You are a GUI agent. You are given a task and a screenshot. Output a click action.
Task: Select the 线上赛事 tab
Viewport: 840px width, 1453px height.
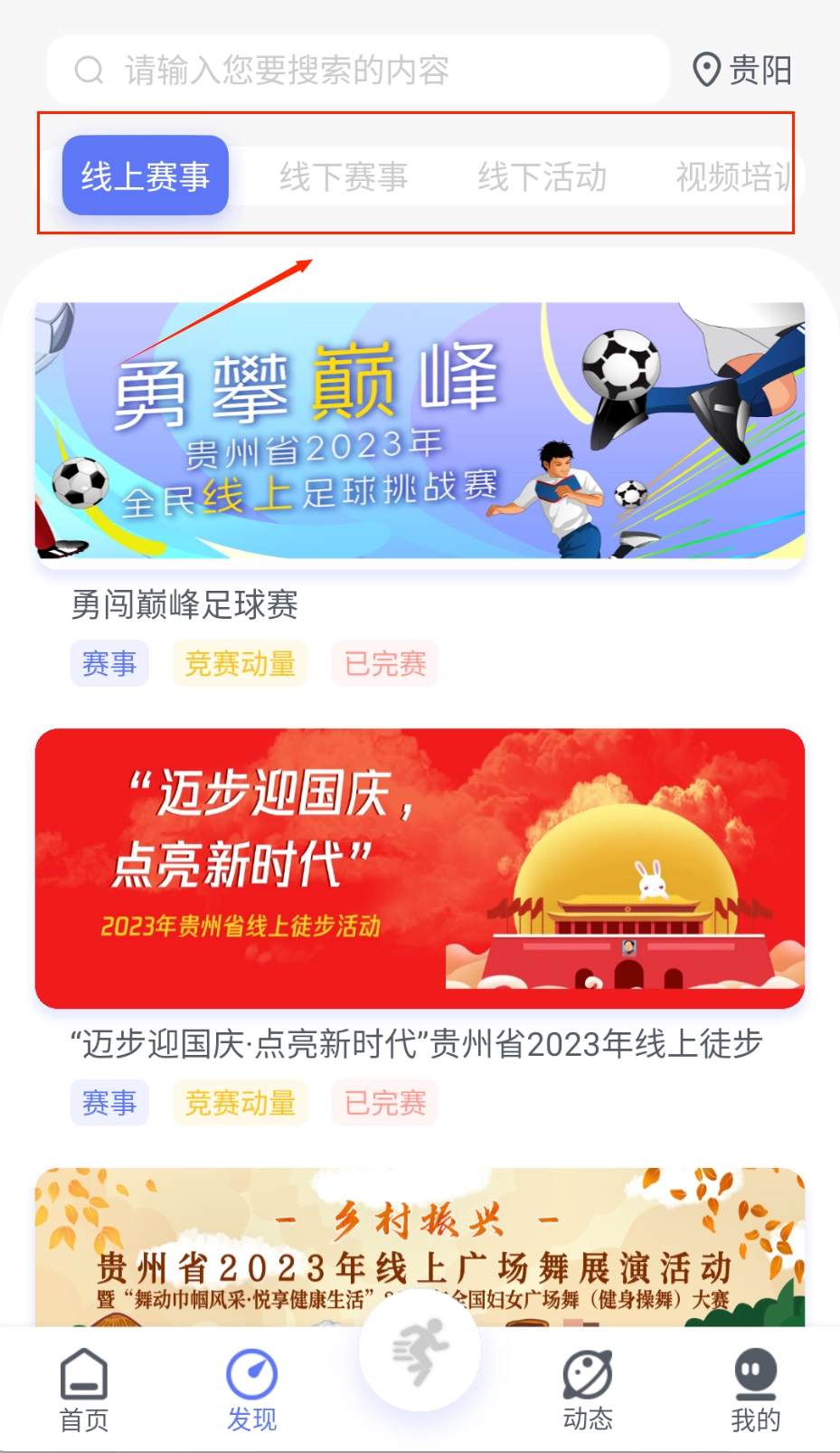click(145, 176)
